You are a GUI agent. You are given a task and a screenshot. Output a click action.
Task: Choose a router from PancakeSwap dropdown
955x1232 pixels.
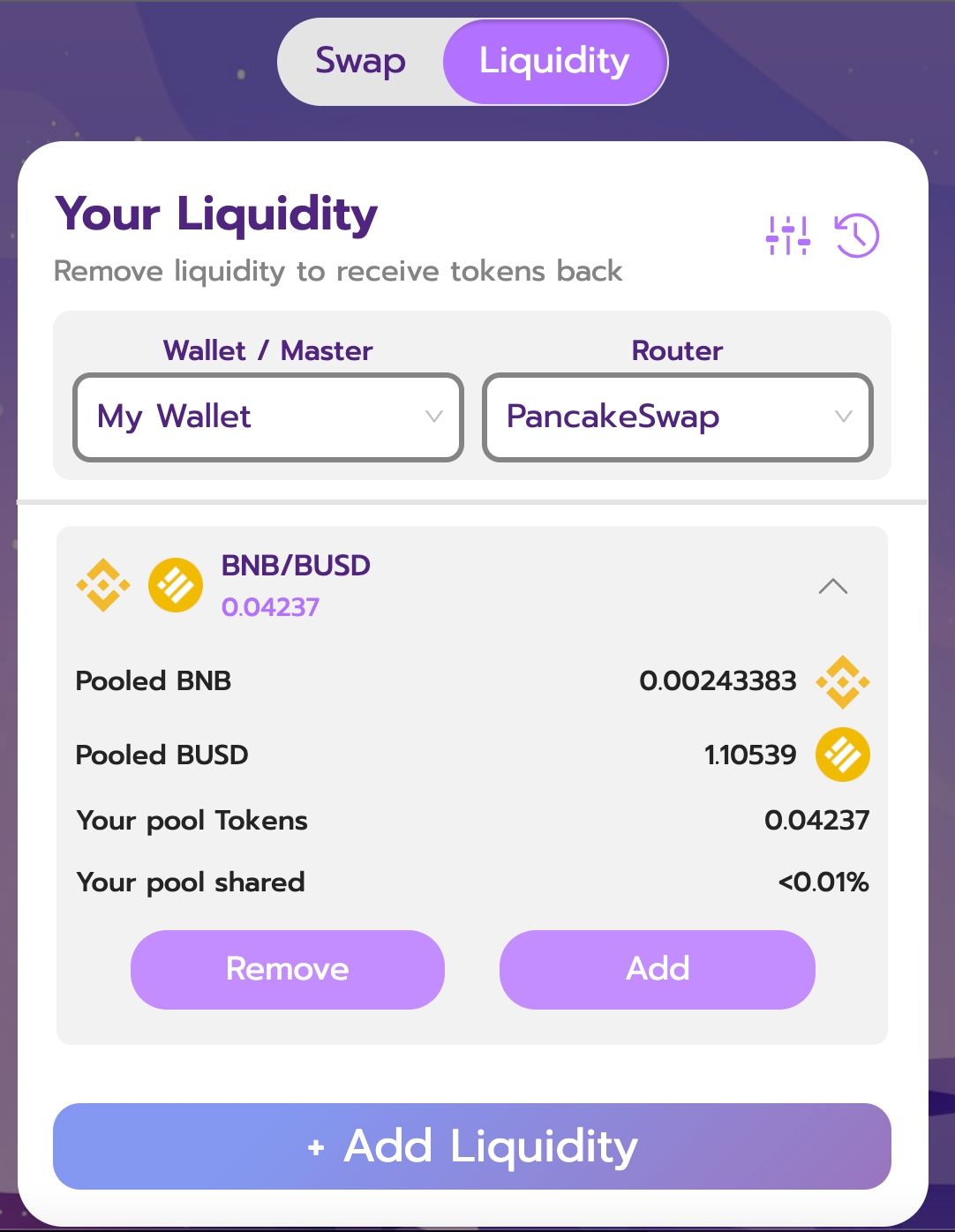coord(678,417)
